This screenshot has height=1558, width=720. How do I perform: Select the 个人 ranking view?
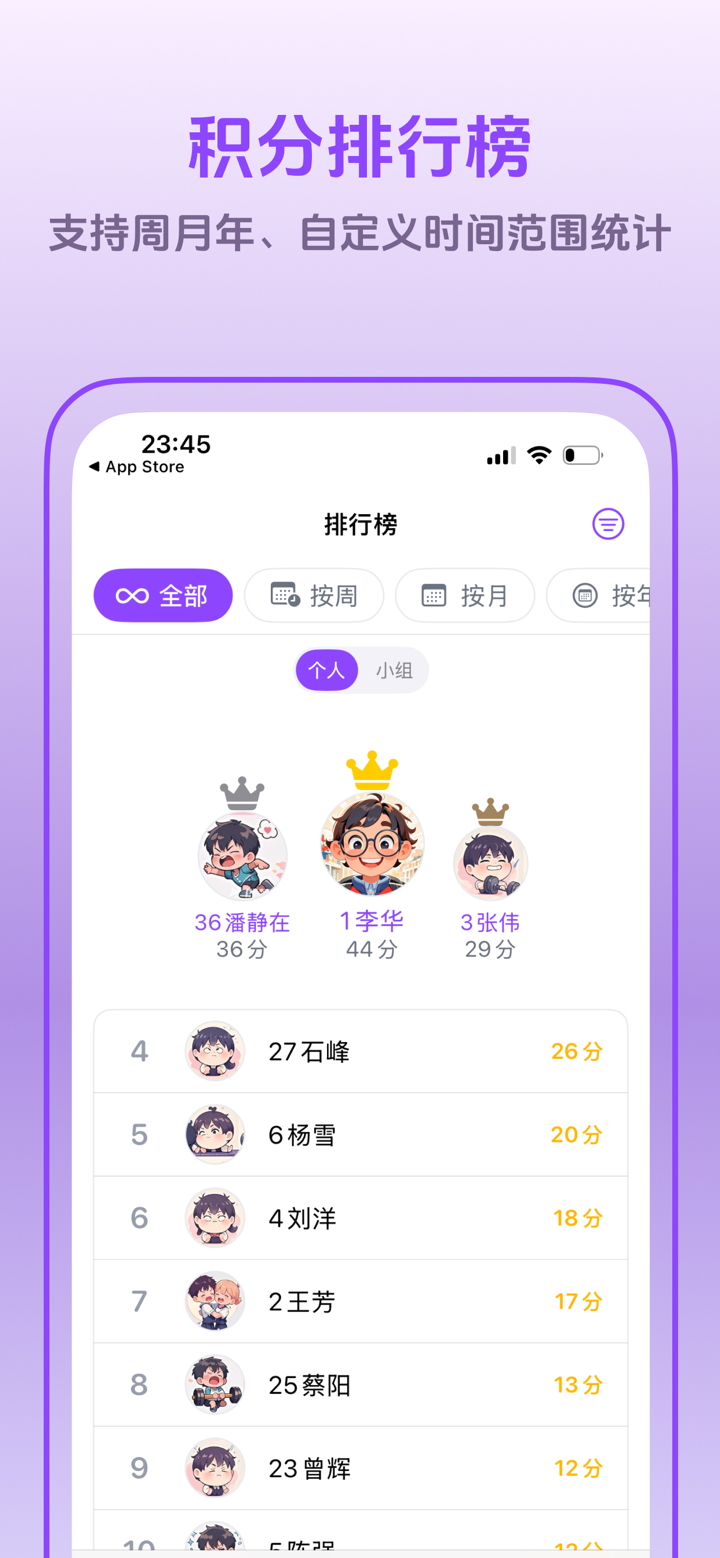coord(327,670)
